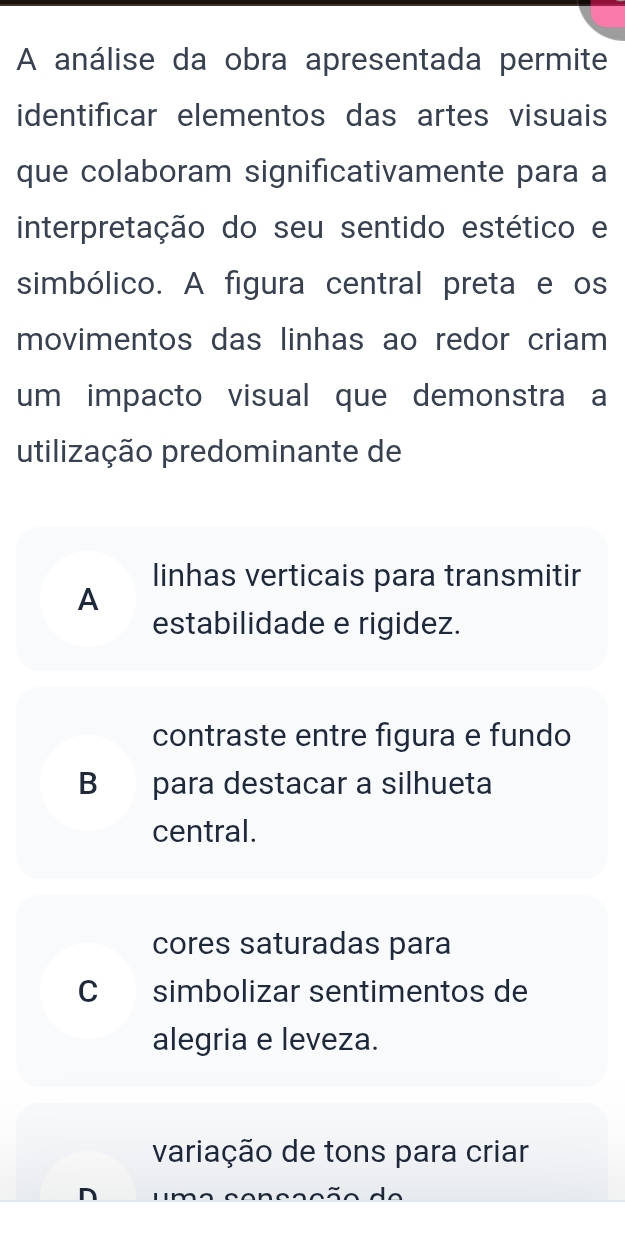Select answer A about linhas verticais
This screenshot has height=1235, width=625.
click(x=311, y=599)
